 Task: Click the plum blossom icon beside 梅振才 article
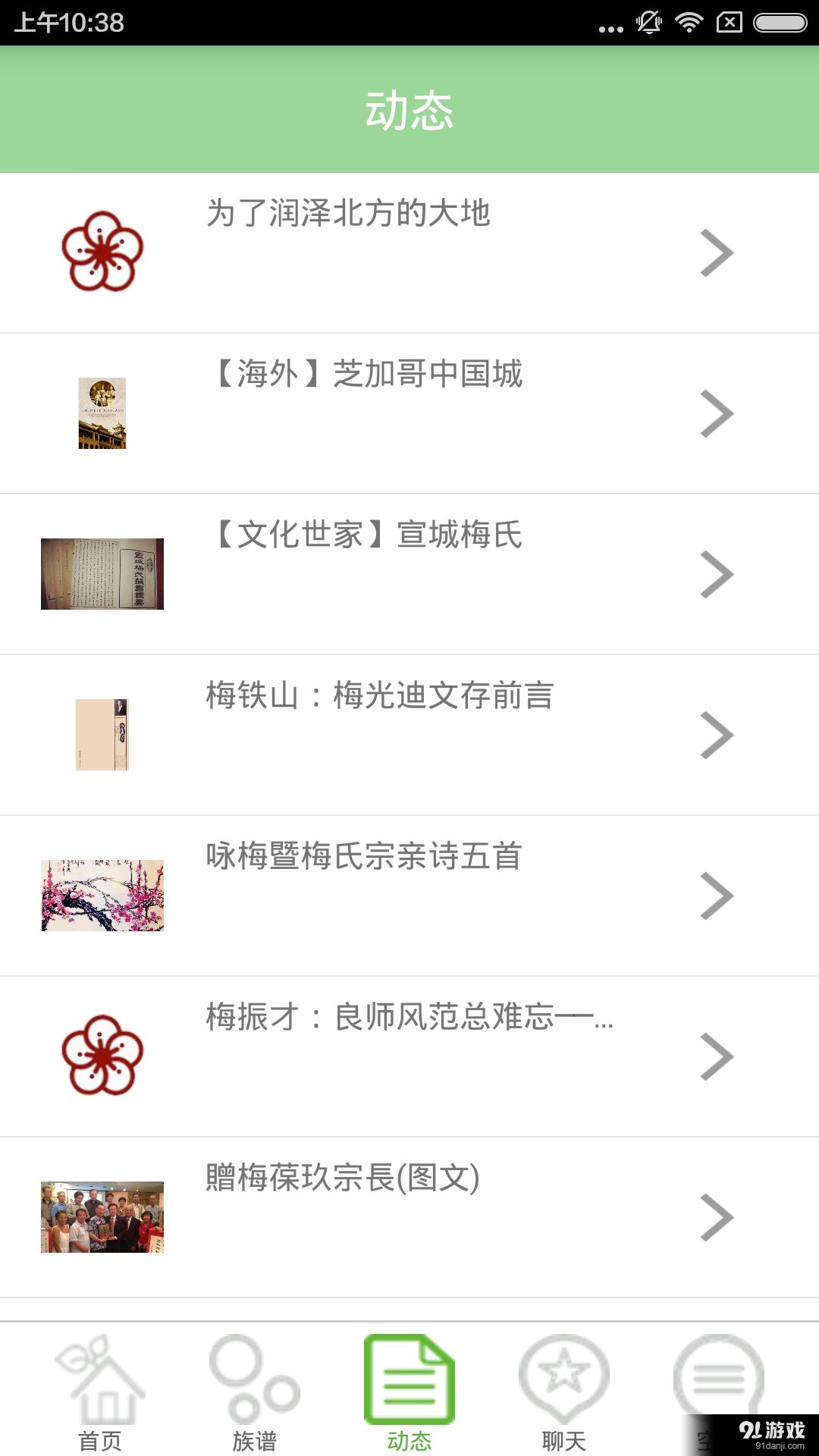(x=102, y=1056)
